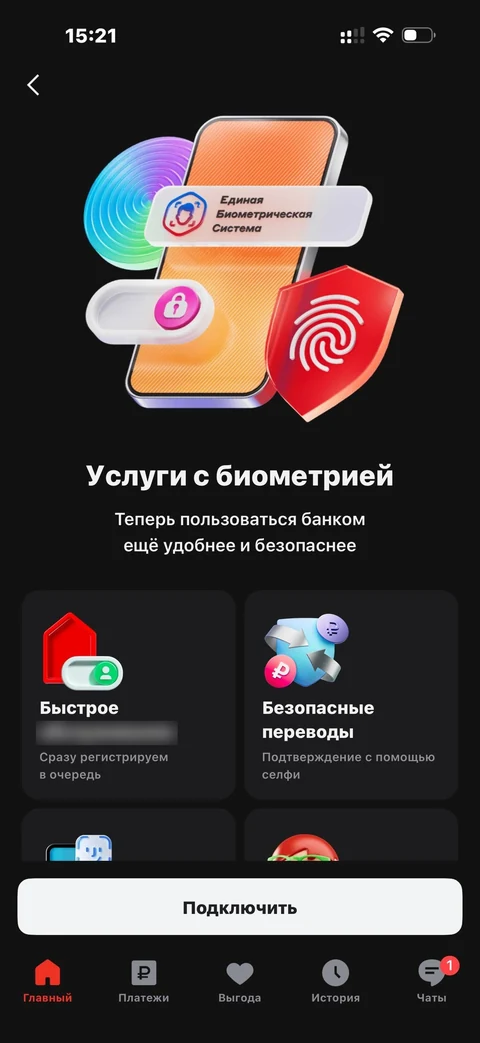480x1043 pixels.
Task: Go back using the top-left arrow
Action: point(33,85)
